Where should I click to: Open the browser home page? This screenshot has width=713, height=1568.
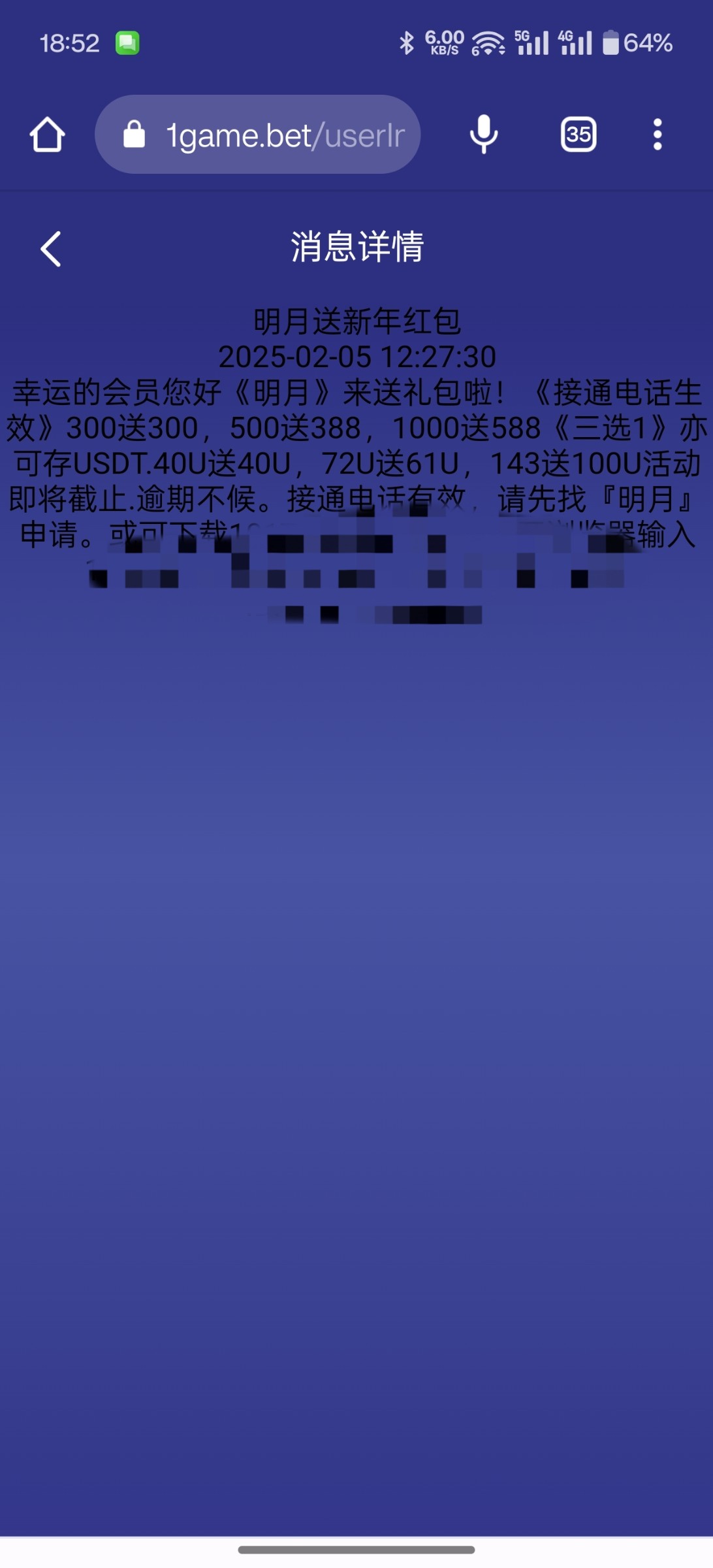click(47, 135)
